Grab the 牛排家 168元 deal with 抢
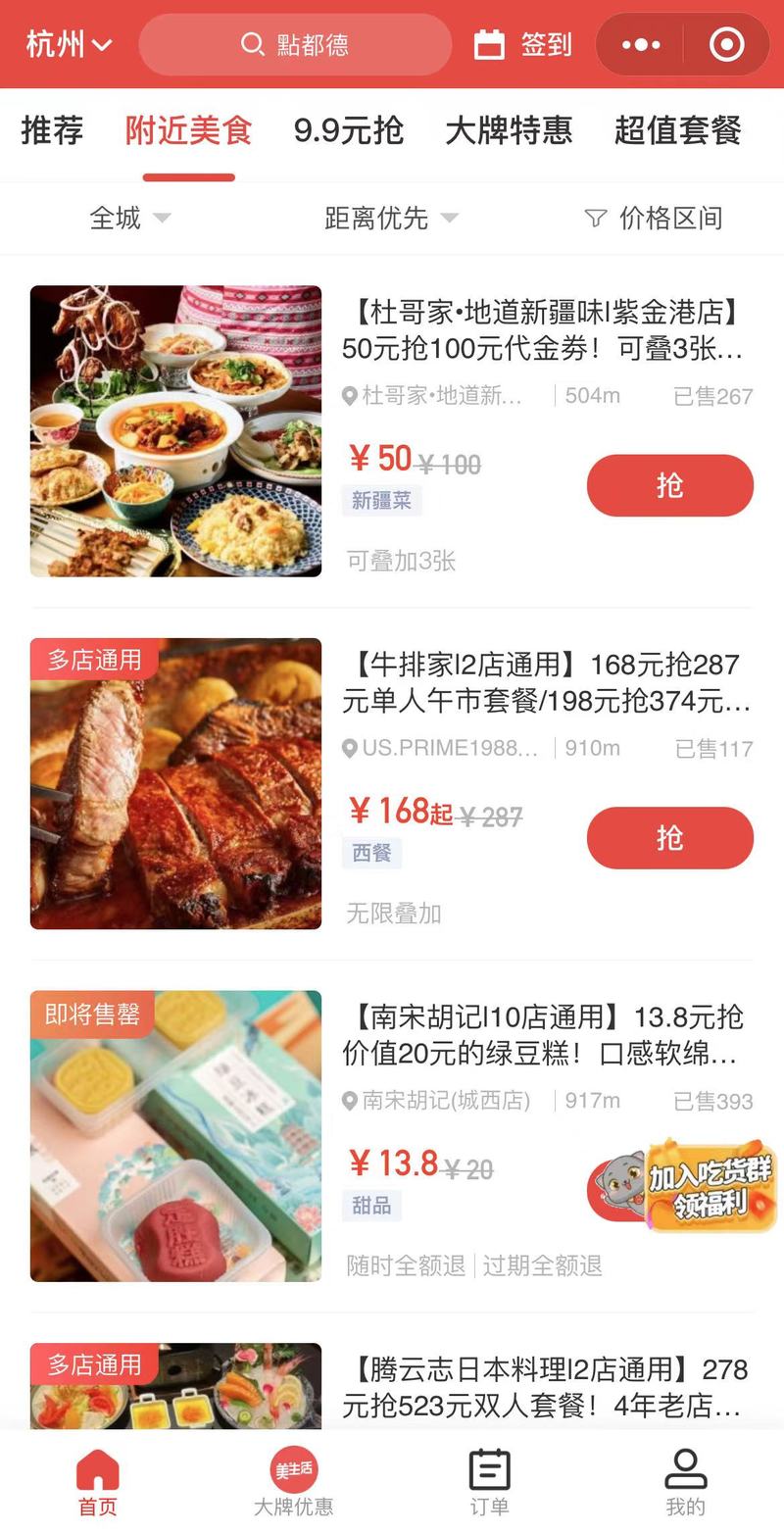 (669, 838)
